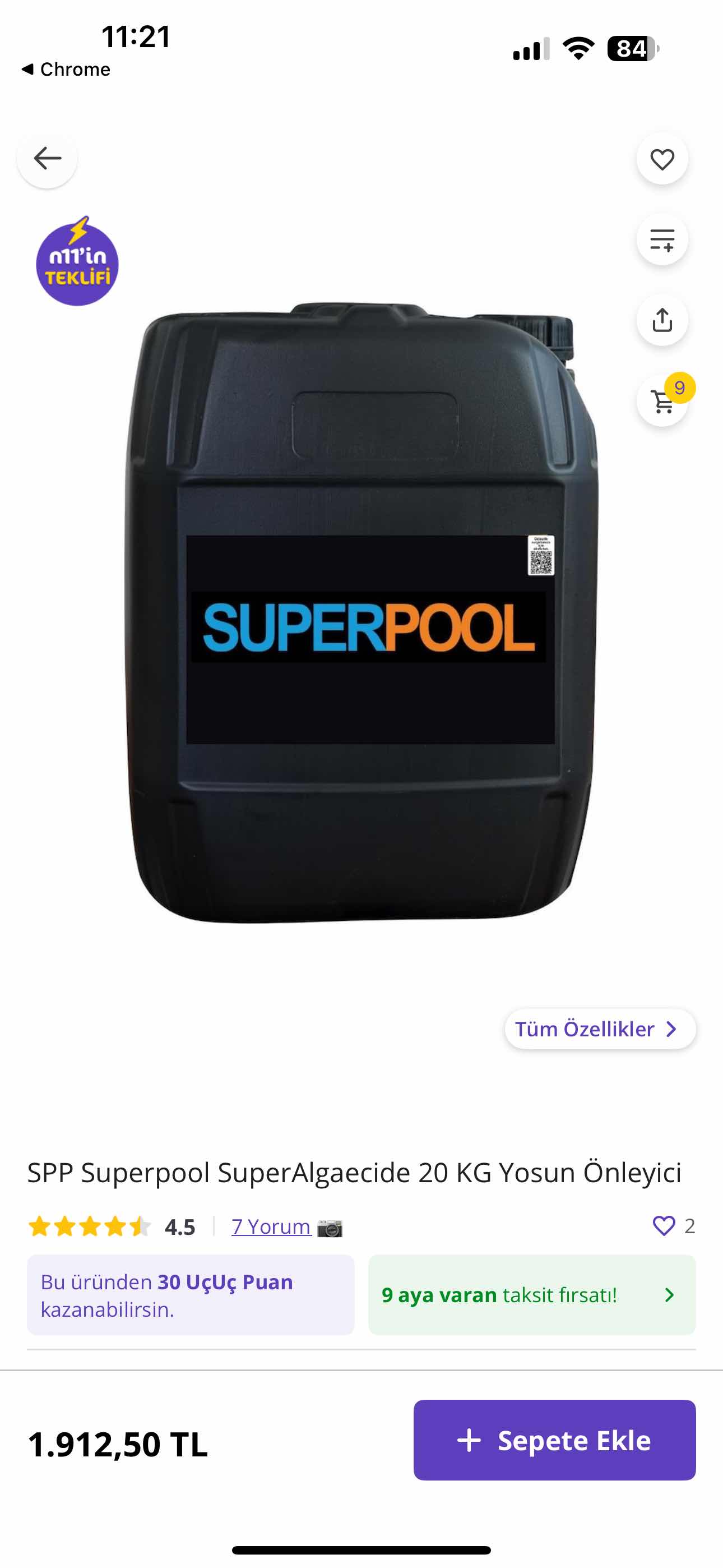This screenshot has width=723, height=1568.
Task: Add product to favorites with top heart
Action: point(662,159)
